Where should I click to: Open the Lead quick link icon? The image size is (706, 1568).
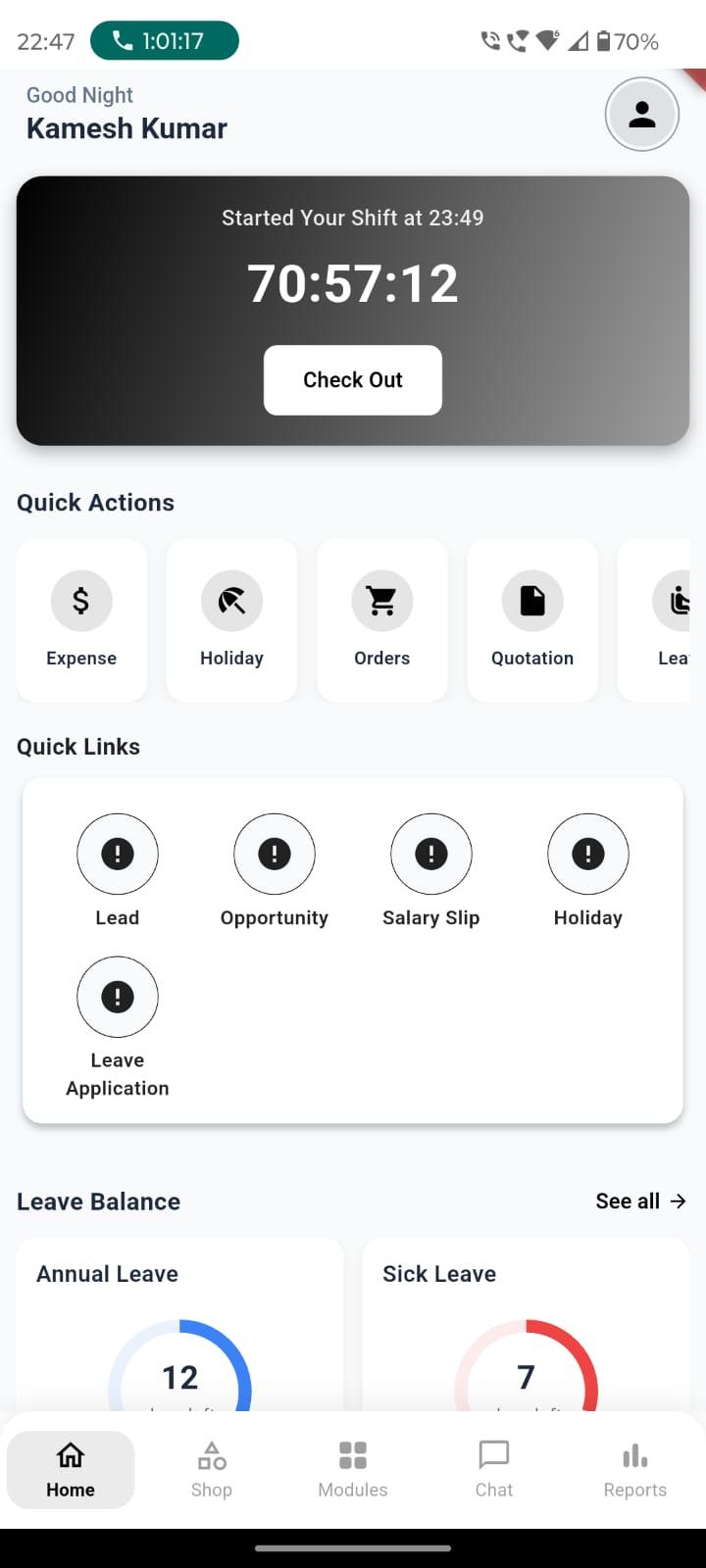click(118, 854)
